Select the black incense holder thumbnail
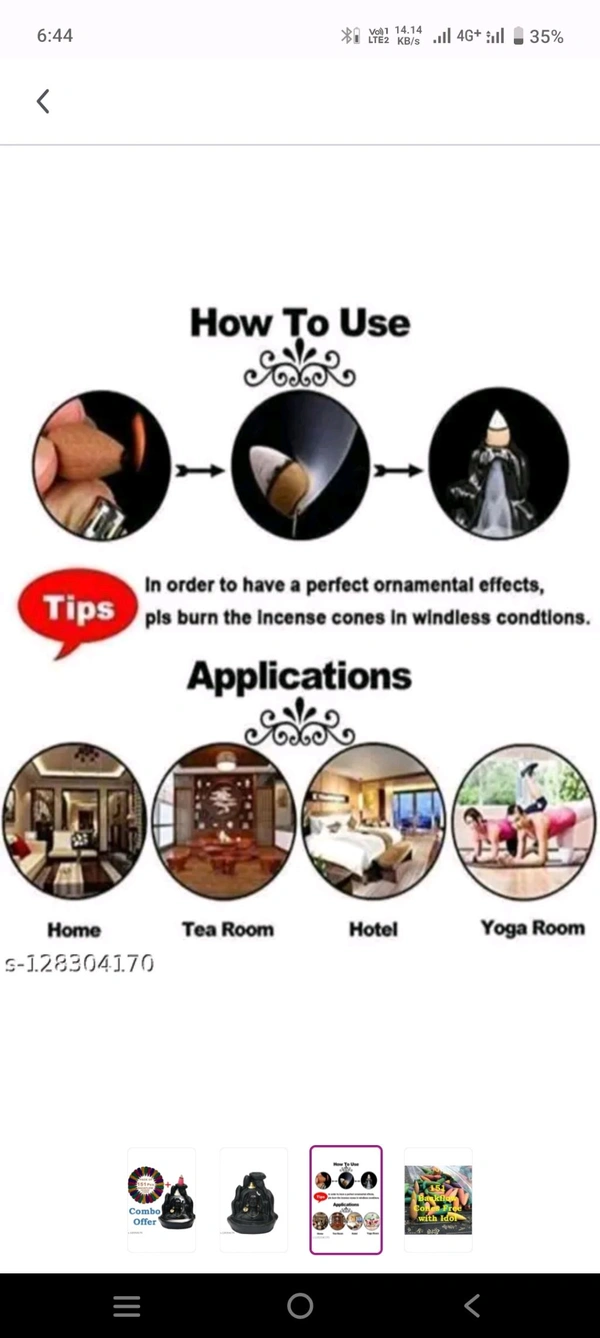Viewport: 600px width, 1338px height. pyautogui.click(x=253, y=1199)
